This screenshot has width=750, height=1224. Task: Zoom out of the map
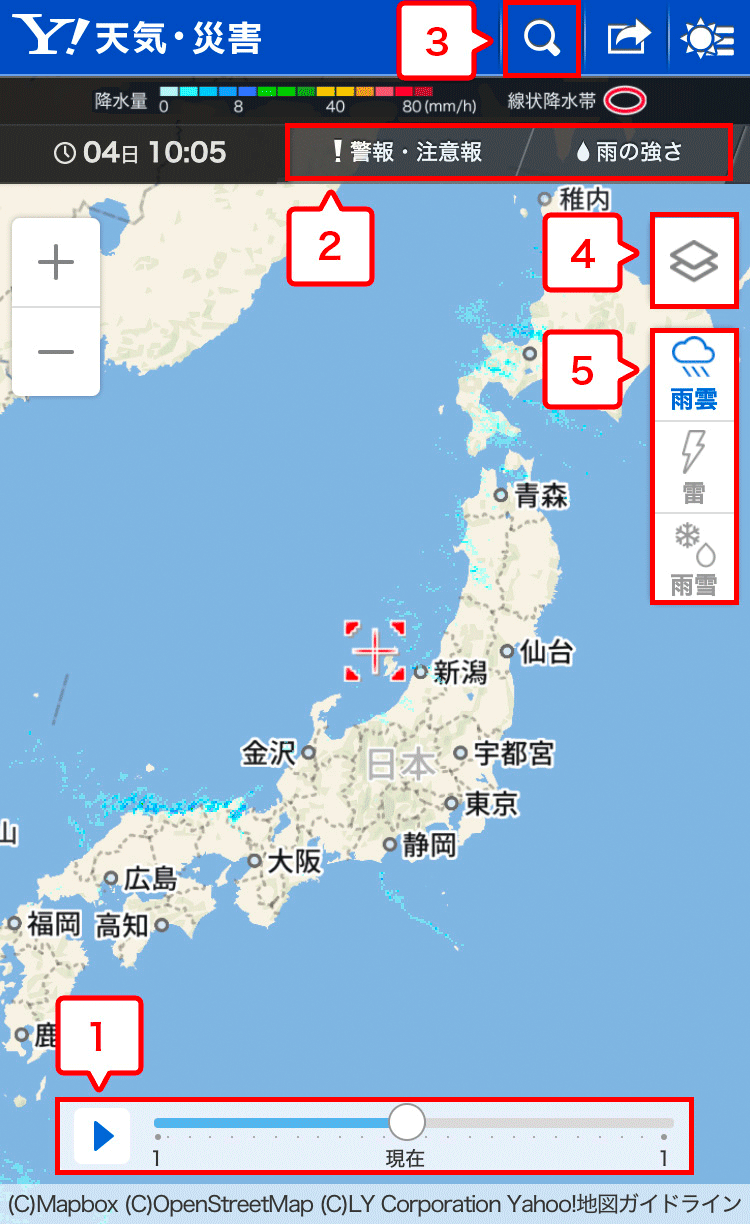coord(56,352)
